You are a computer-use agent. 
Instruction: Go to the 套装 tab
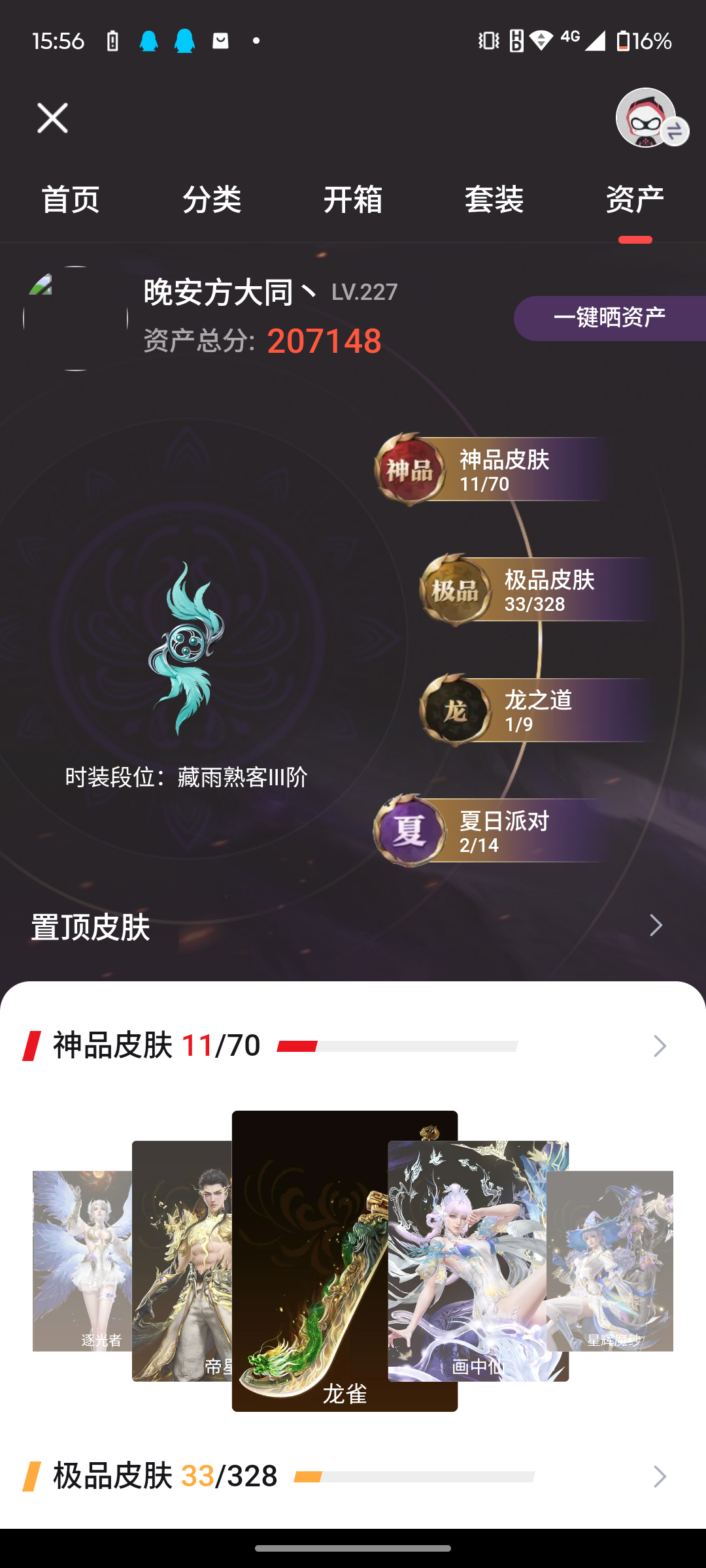click(x=494, y=199)
